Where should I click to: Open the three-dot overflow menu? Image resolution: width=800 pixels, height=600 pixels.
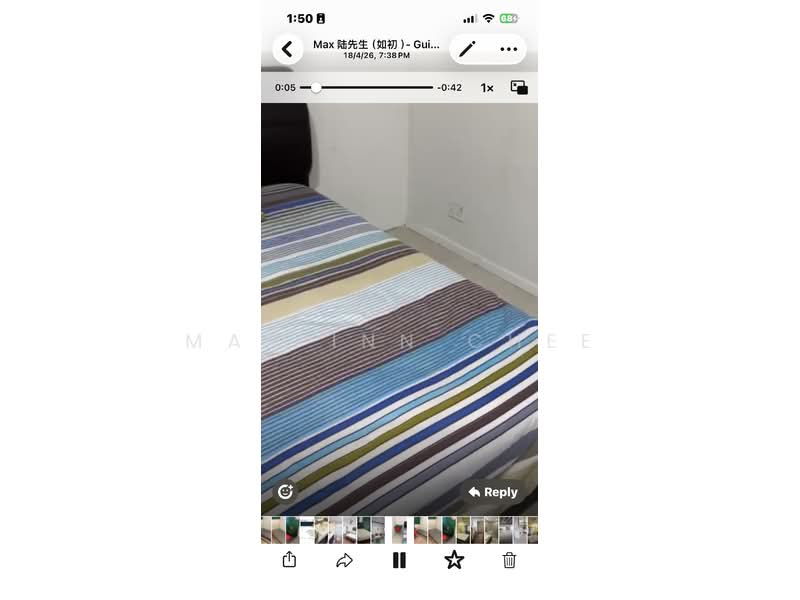(x=509, y=49)
